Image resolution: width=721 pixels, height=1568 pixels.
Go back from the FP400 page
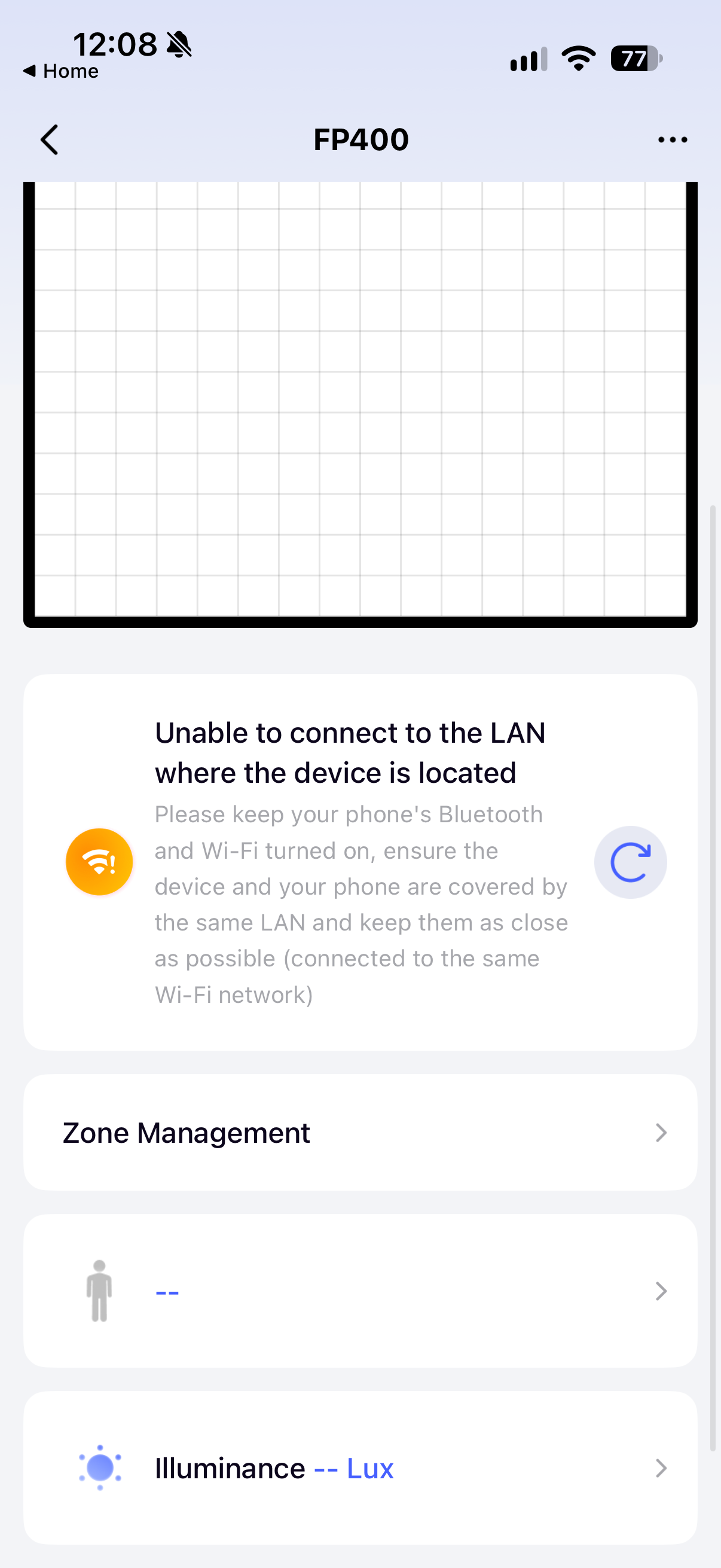49,140
